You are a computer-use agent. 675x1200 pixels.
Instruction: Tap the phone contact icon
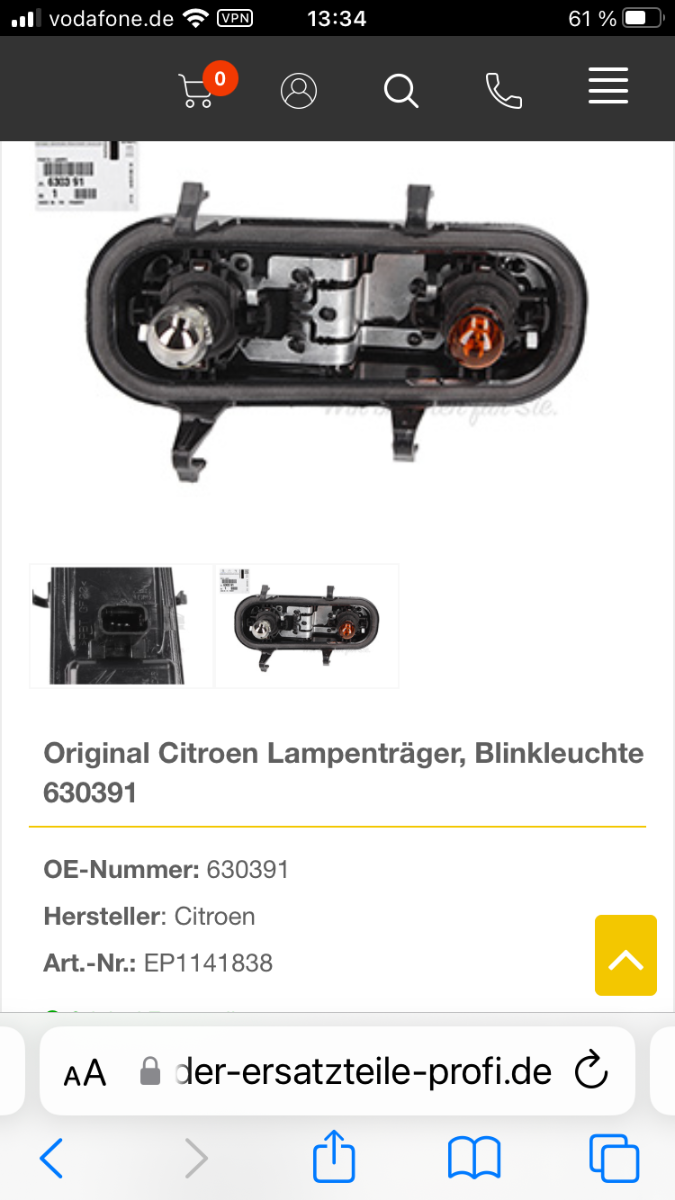point(503,90)
